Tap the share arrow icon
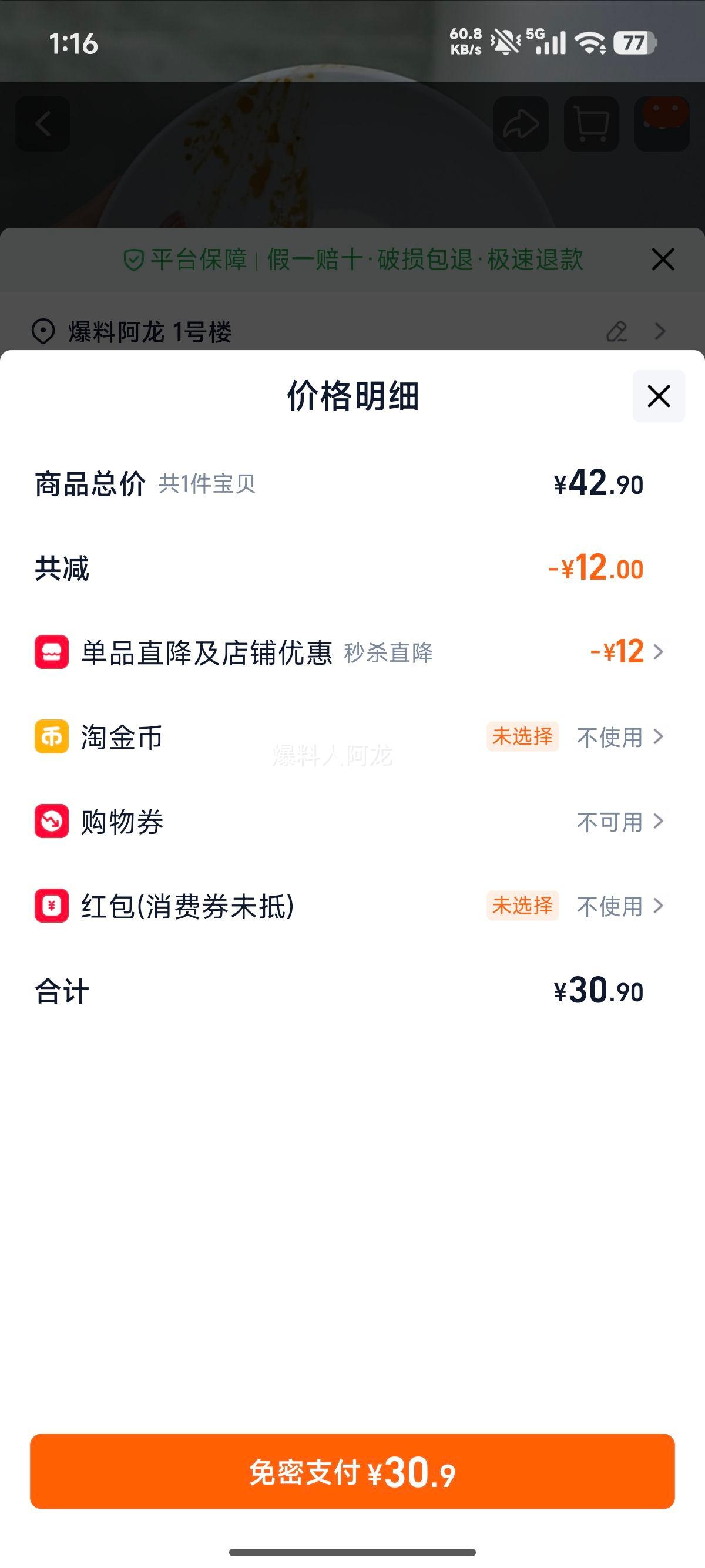 pos(521,124)
